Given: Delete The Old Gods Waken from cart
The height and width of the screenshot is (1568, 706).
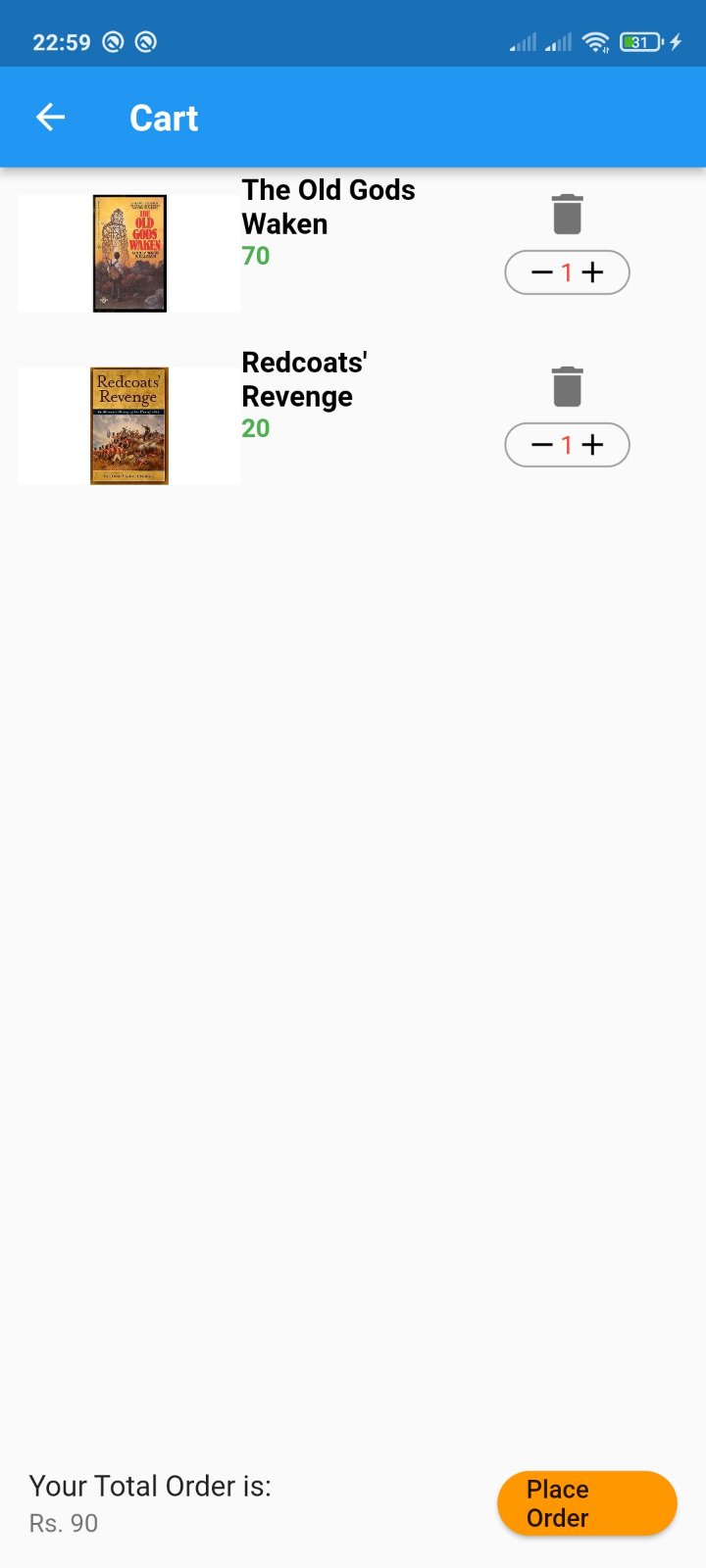Looking at the screenshot, I should [x=567, y=212].
